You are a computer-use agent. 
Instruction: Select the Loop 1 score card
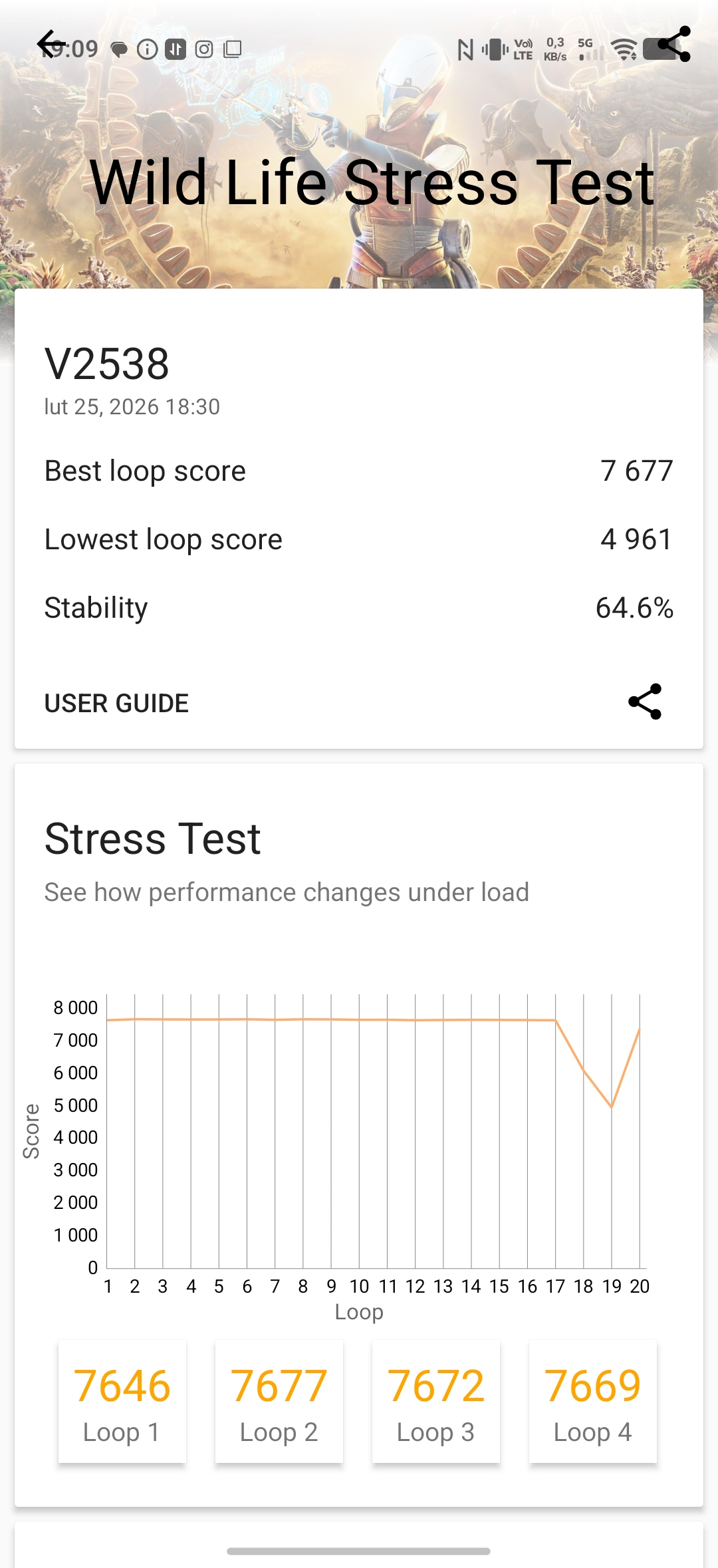pyautogui.click(x=122, y=1402)
